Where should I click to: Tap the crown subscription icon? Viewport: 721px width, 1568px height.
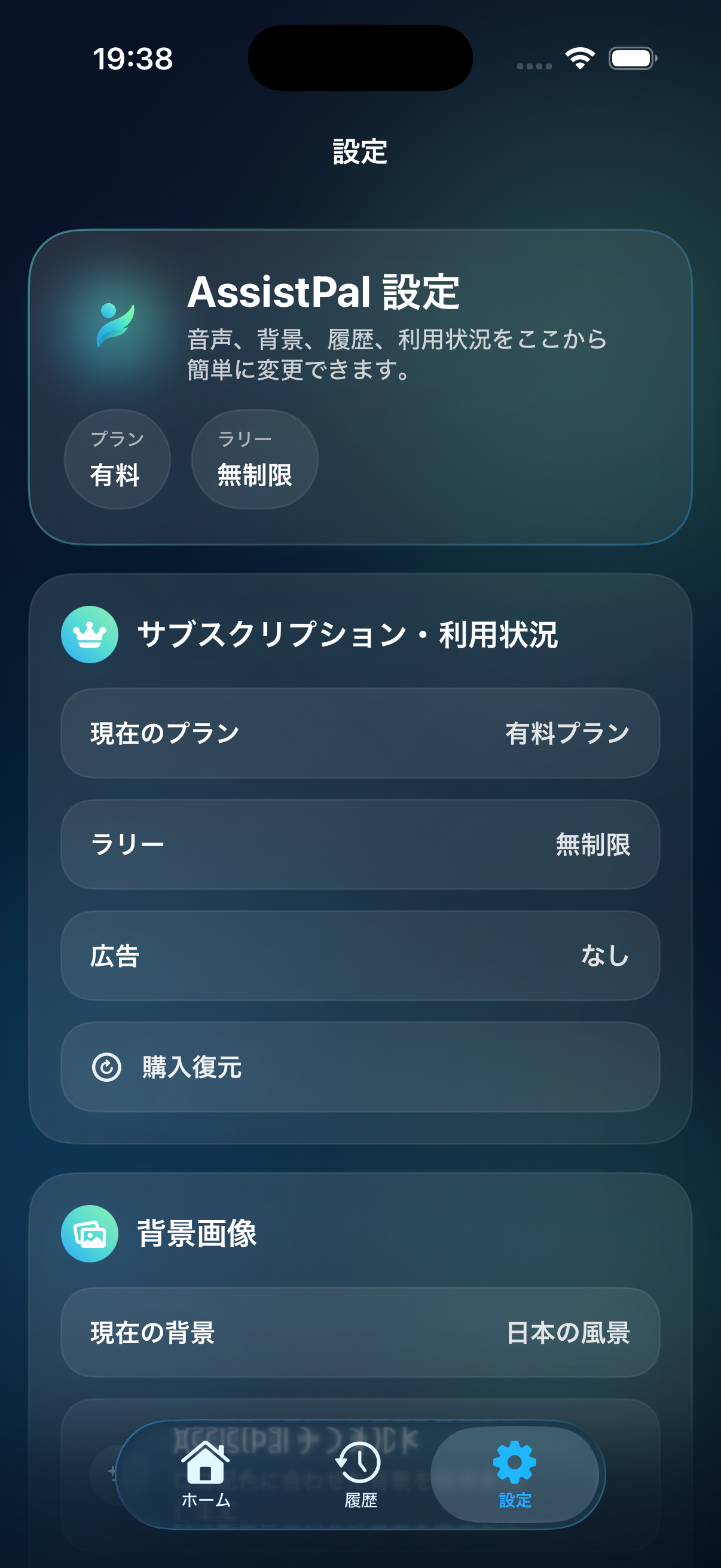pos(90,635)
